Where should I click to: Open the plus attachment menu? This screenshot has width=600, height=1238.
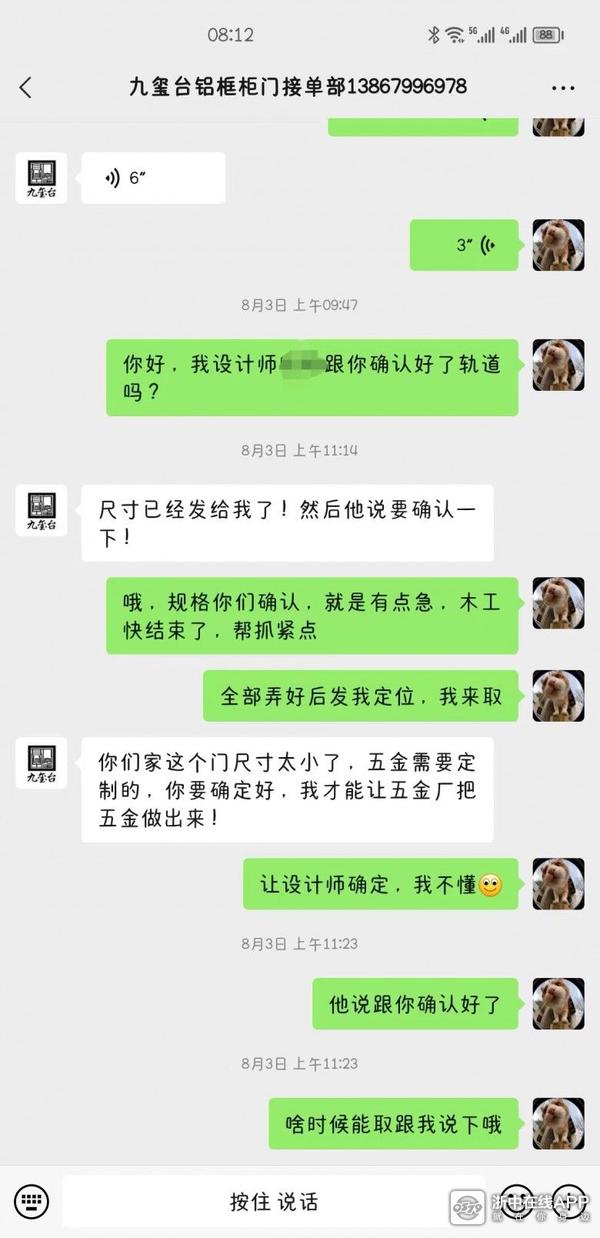click(573, 1200)
